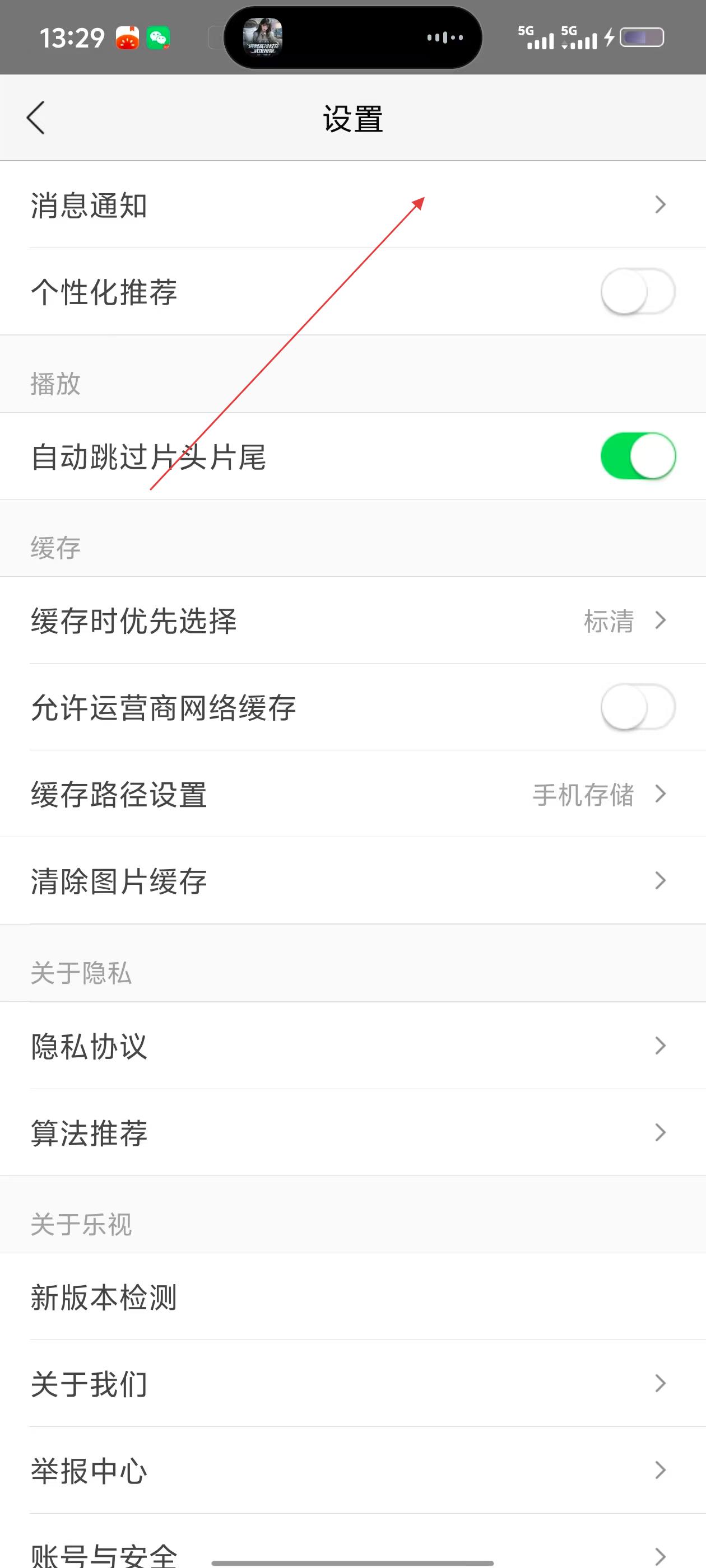The image size is (706, 1568).
Task: Check 新版本检测 for updates
Action: (x=352, y=1297)
